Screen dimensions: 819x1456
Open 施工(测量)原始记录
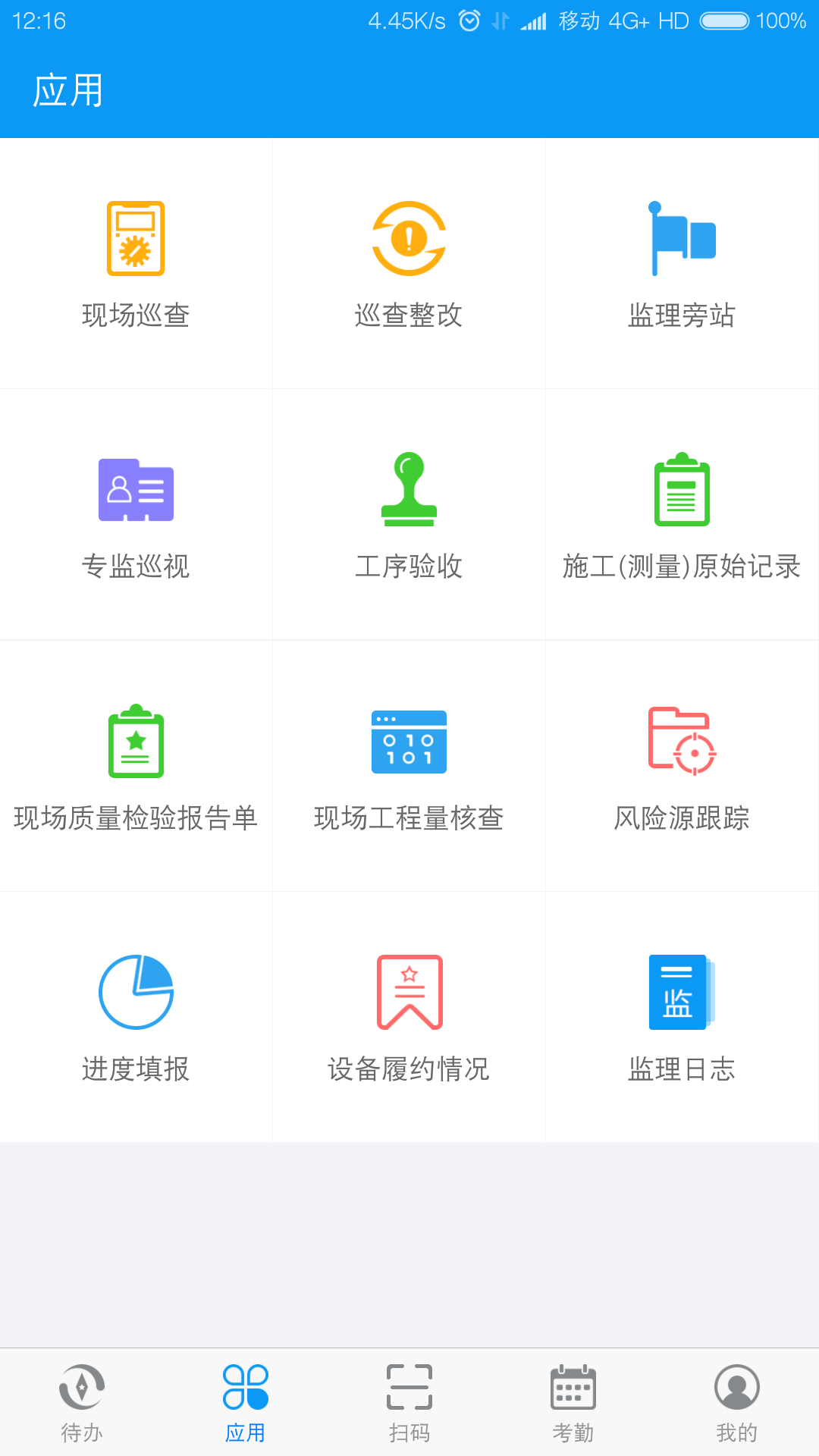(x=682, y=514)
